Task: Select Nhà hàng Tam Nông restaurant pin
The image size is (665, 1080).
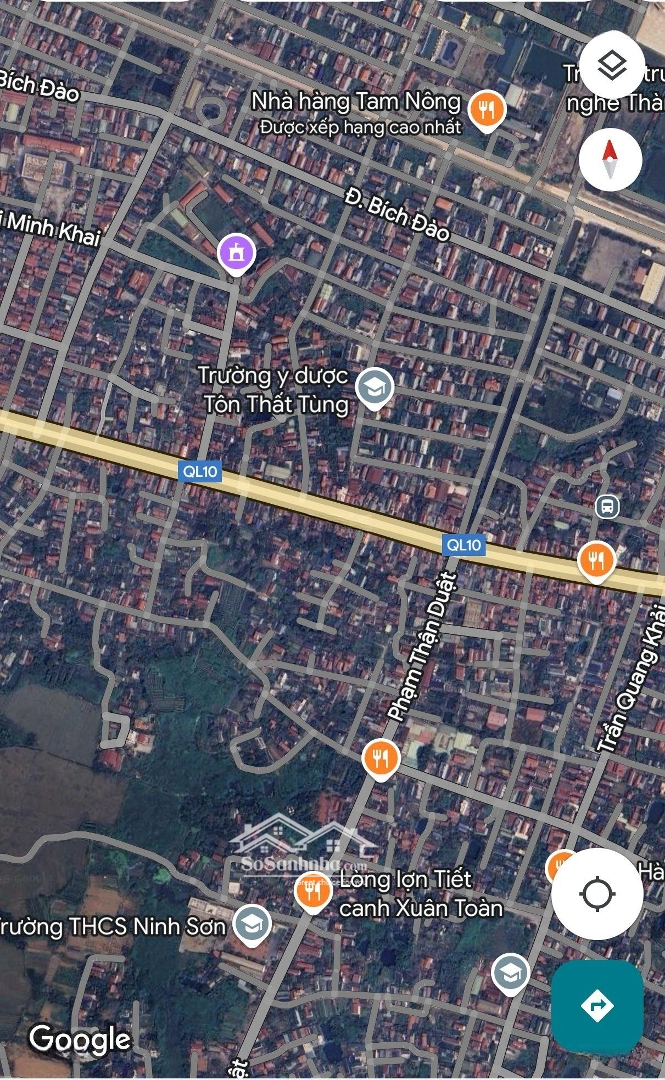Action: 487,110
